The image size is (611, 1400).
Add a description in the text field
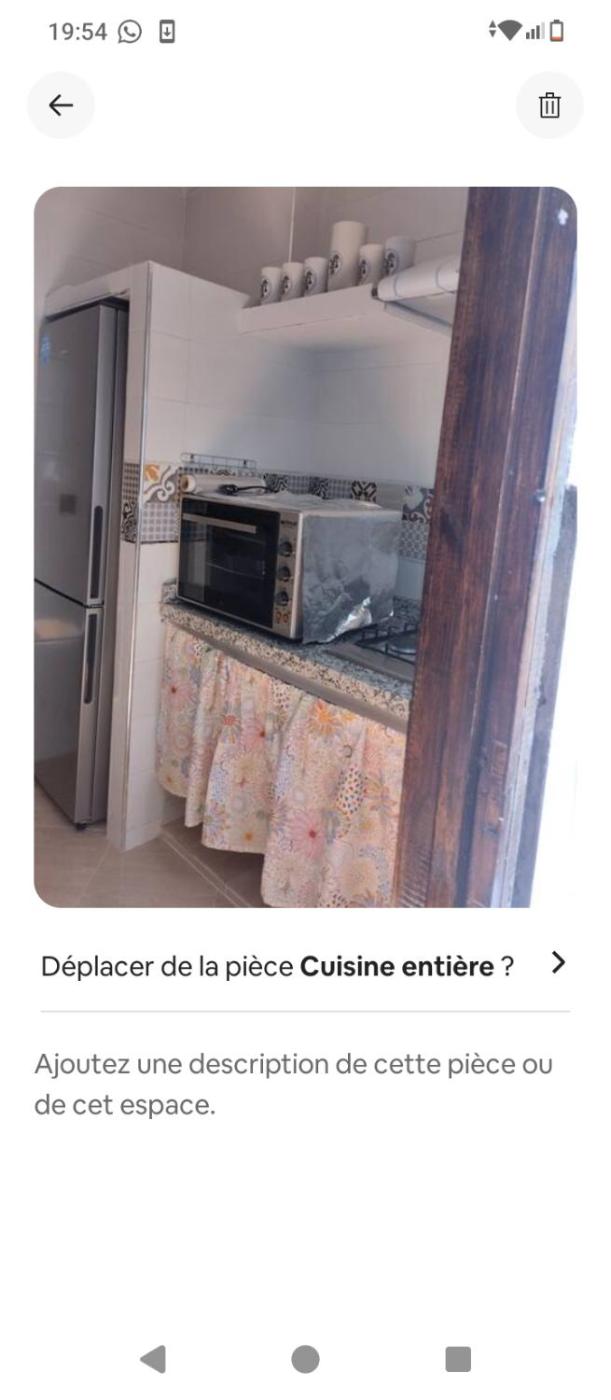point(294,1084)
